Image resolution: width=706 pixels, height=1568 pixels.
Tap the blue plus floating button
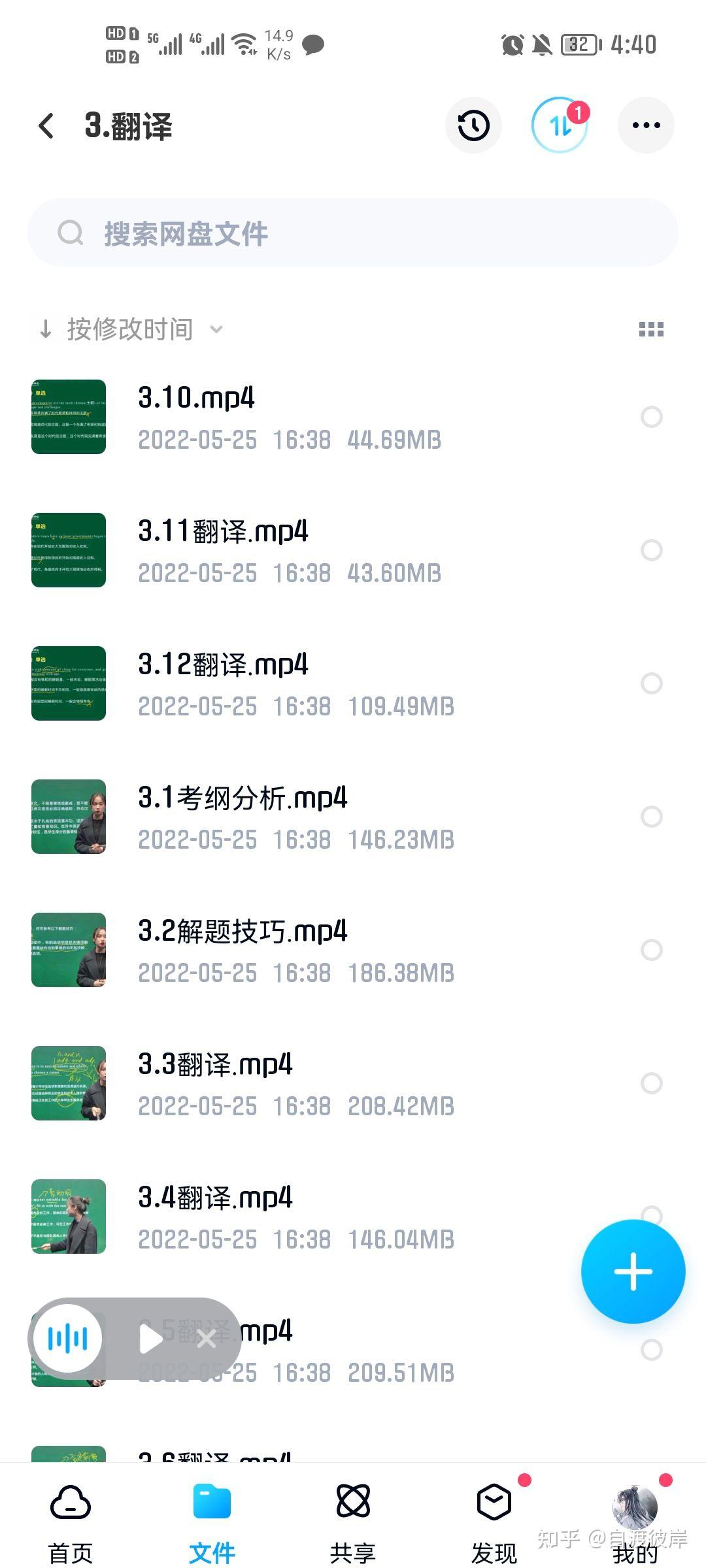tap(633, 1271)
